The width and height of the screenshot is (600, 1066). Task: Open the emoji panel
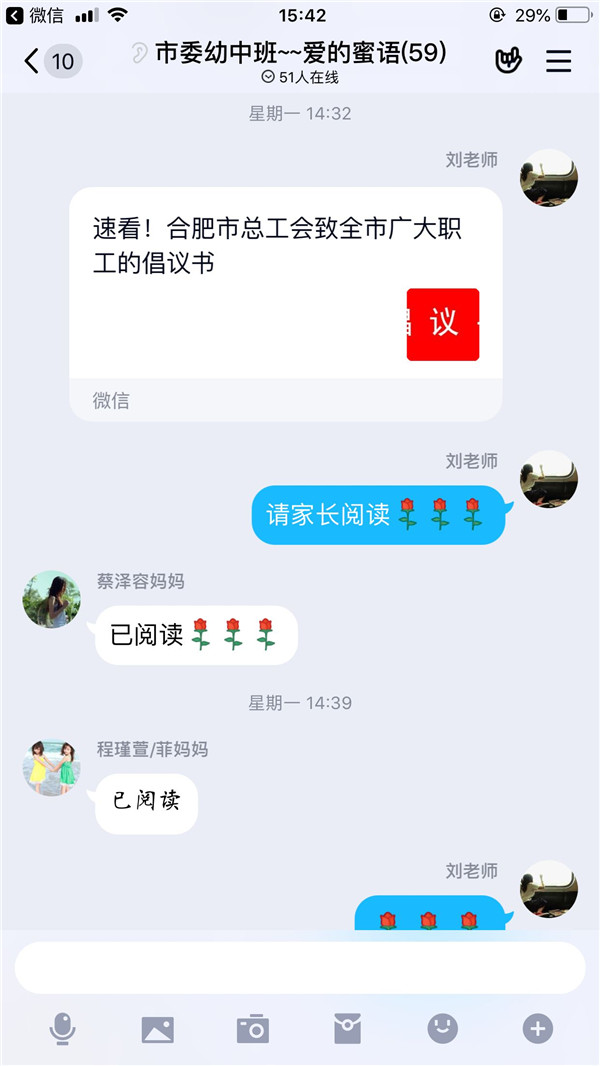click(442, 1028)
